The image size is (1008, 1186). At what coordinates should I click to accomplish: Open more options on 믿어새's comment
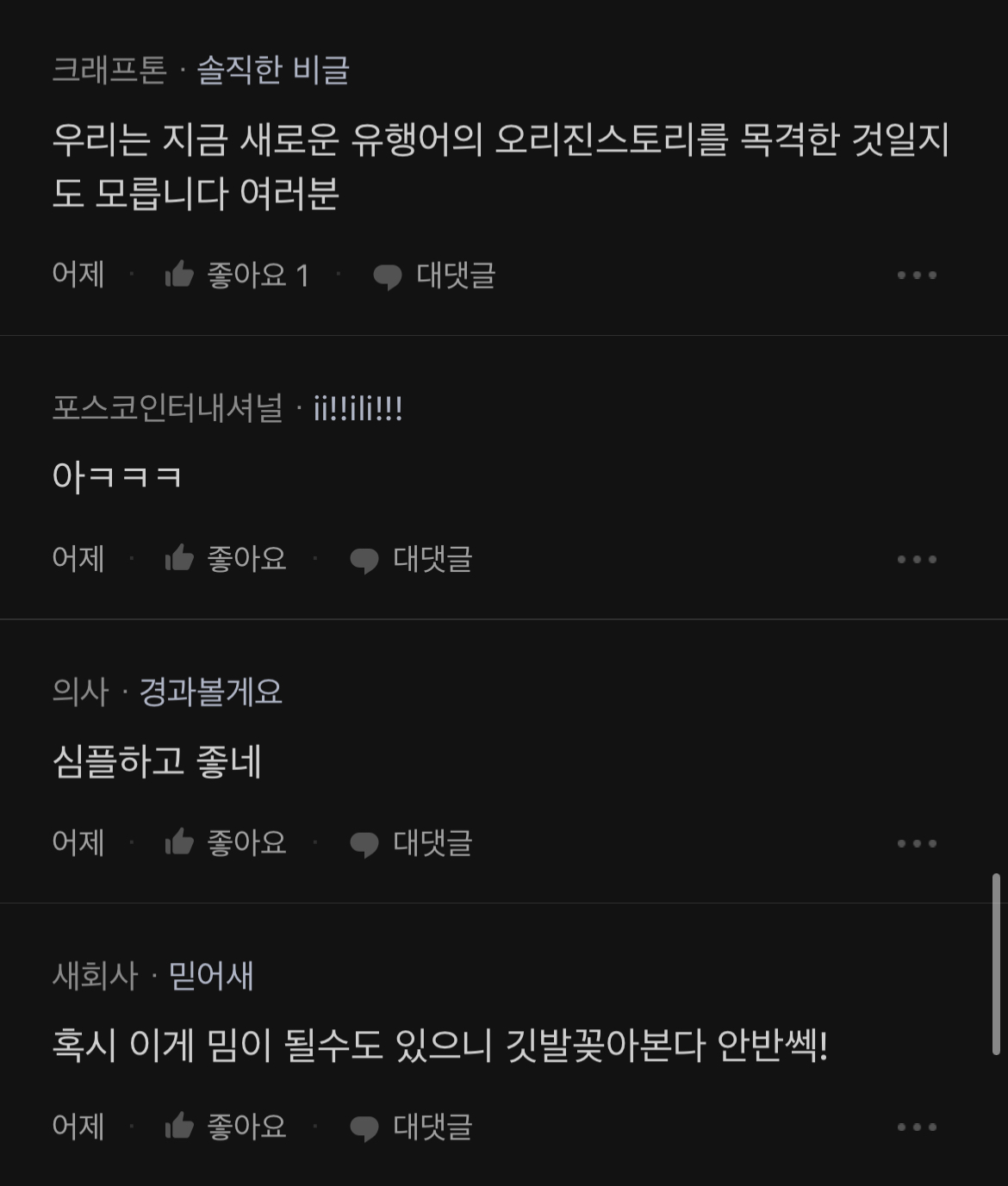[916, 1127]
